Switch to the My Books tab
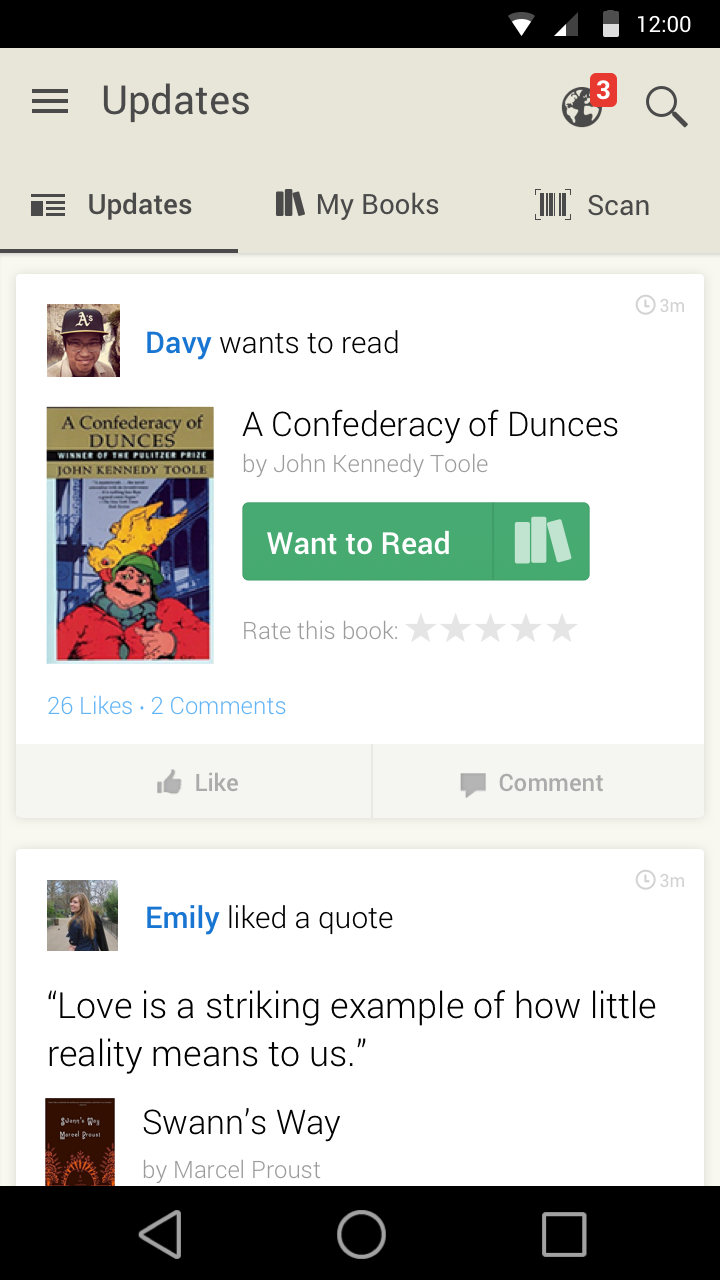 [357, 204]
